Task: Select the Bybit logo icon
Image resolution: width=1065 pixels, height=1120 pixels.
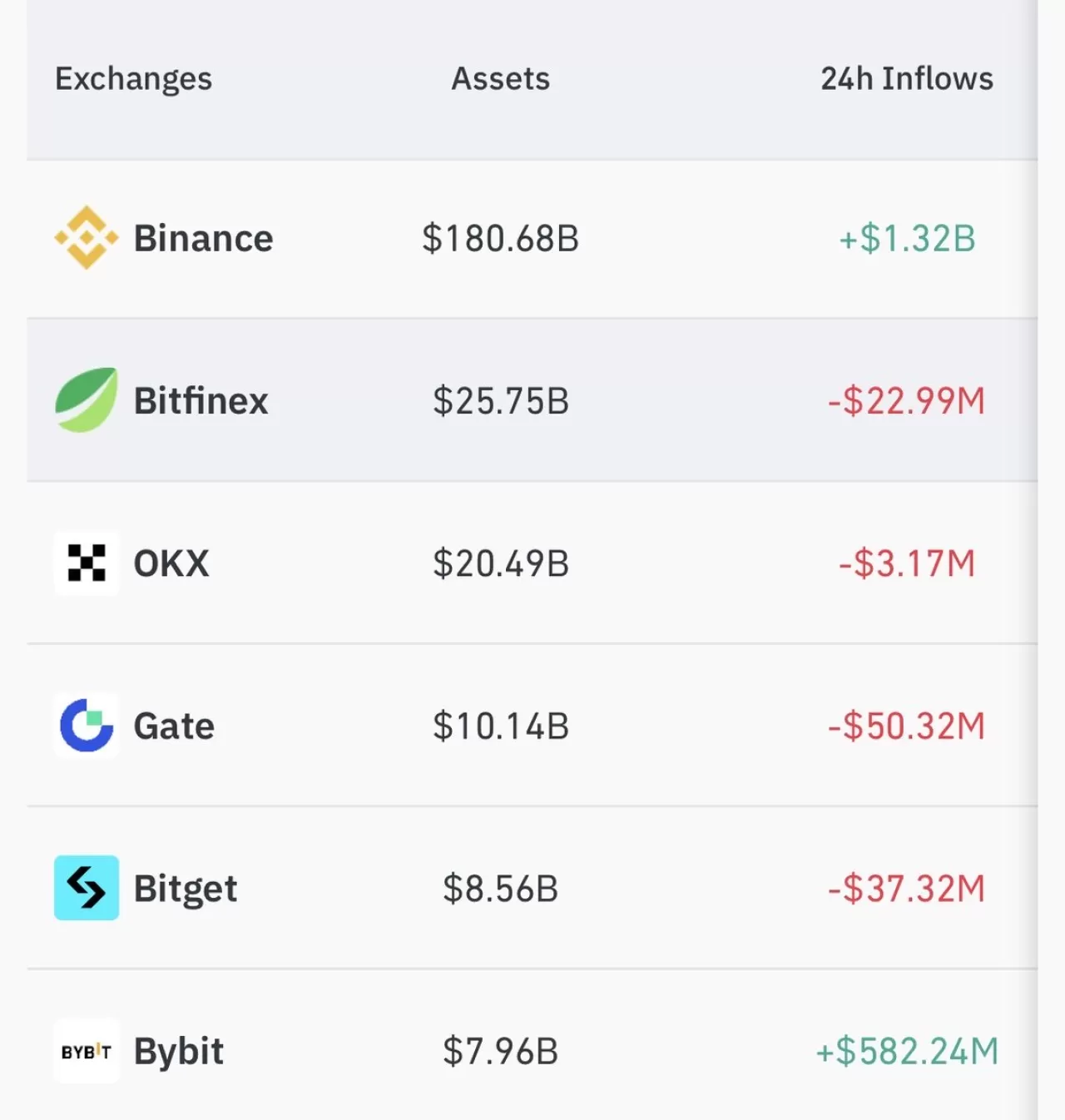Action: 86,1051
